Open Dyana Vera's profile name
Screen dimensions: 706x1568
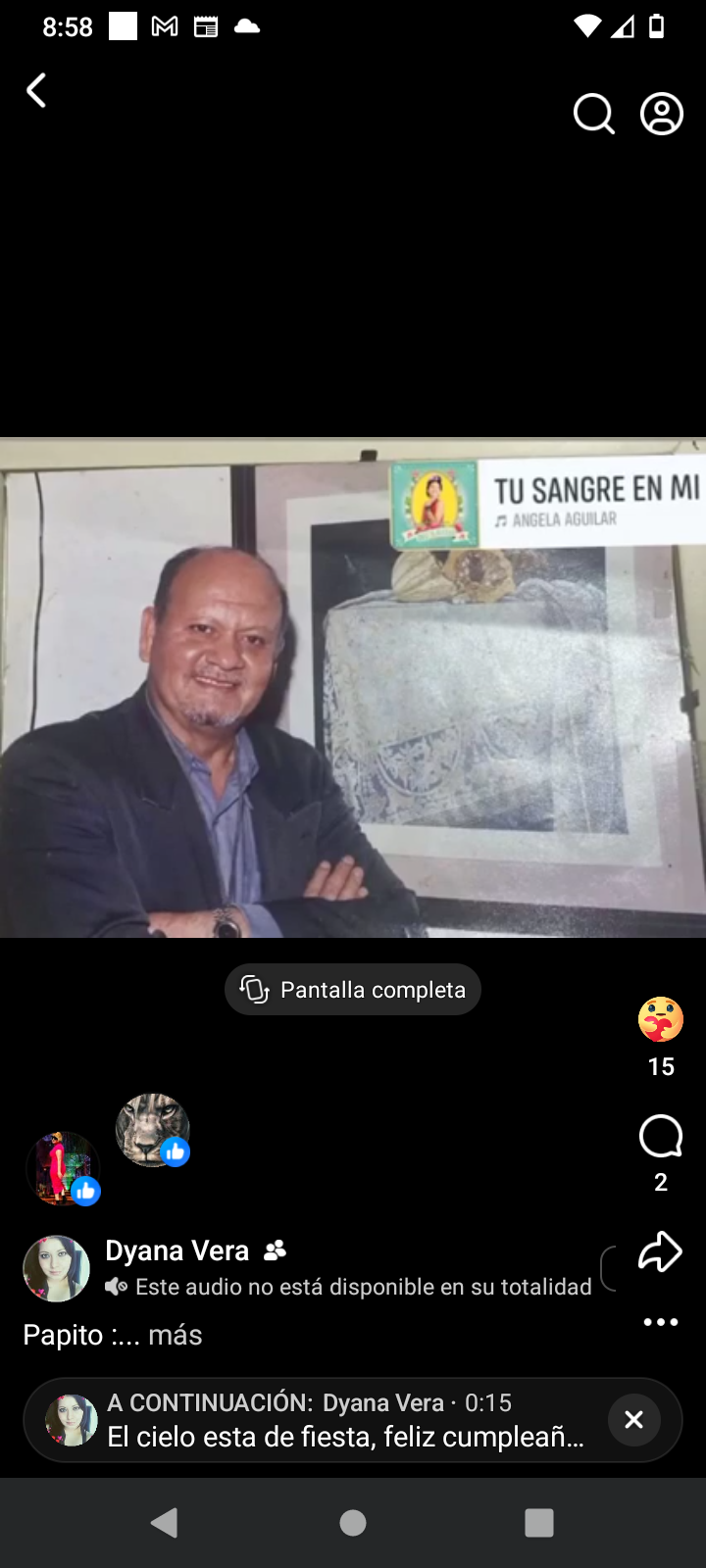[x=176, y=1250]
